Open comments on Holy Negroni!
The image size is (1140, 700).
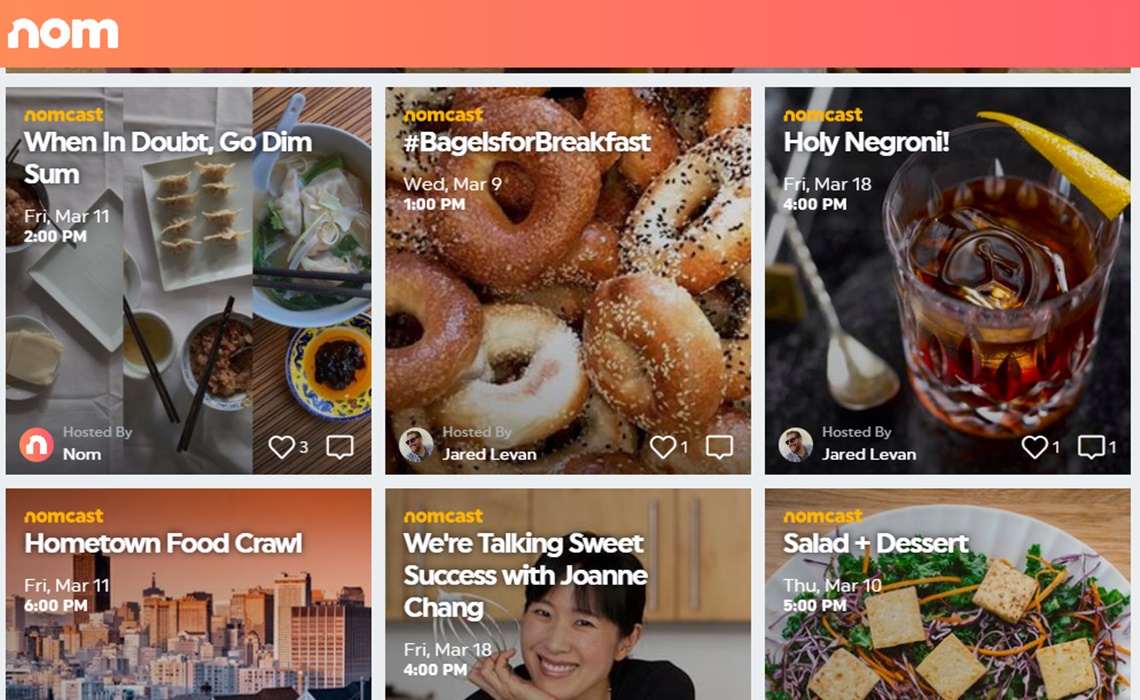click(x=1091, y=447)
